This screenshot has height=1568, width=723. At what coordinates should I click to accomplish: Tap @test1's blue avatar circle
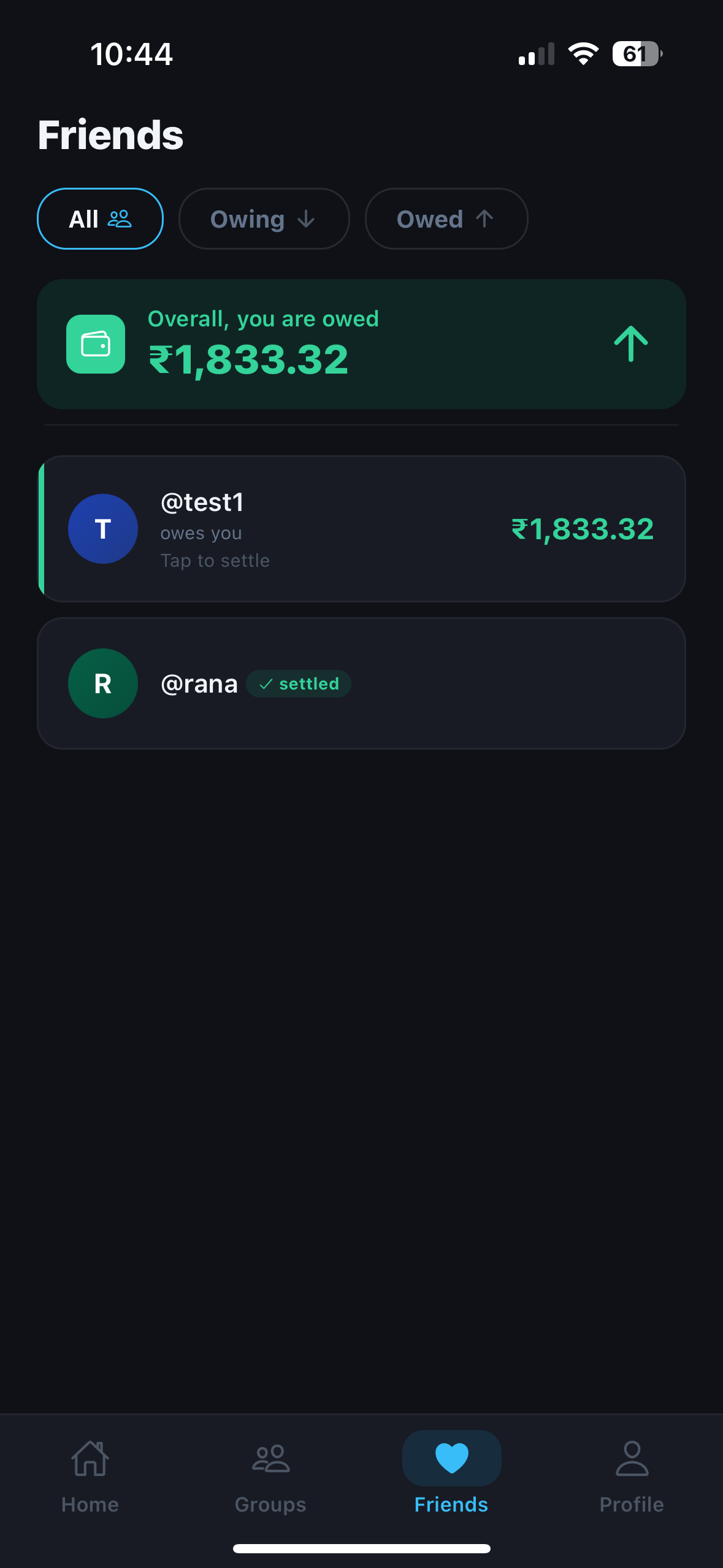tap(102, 529)
